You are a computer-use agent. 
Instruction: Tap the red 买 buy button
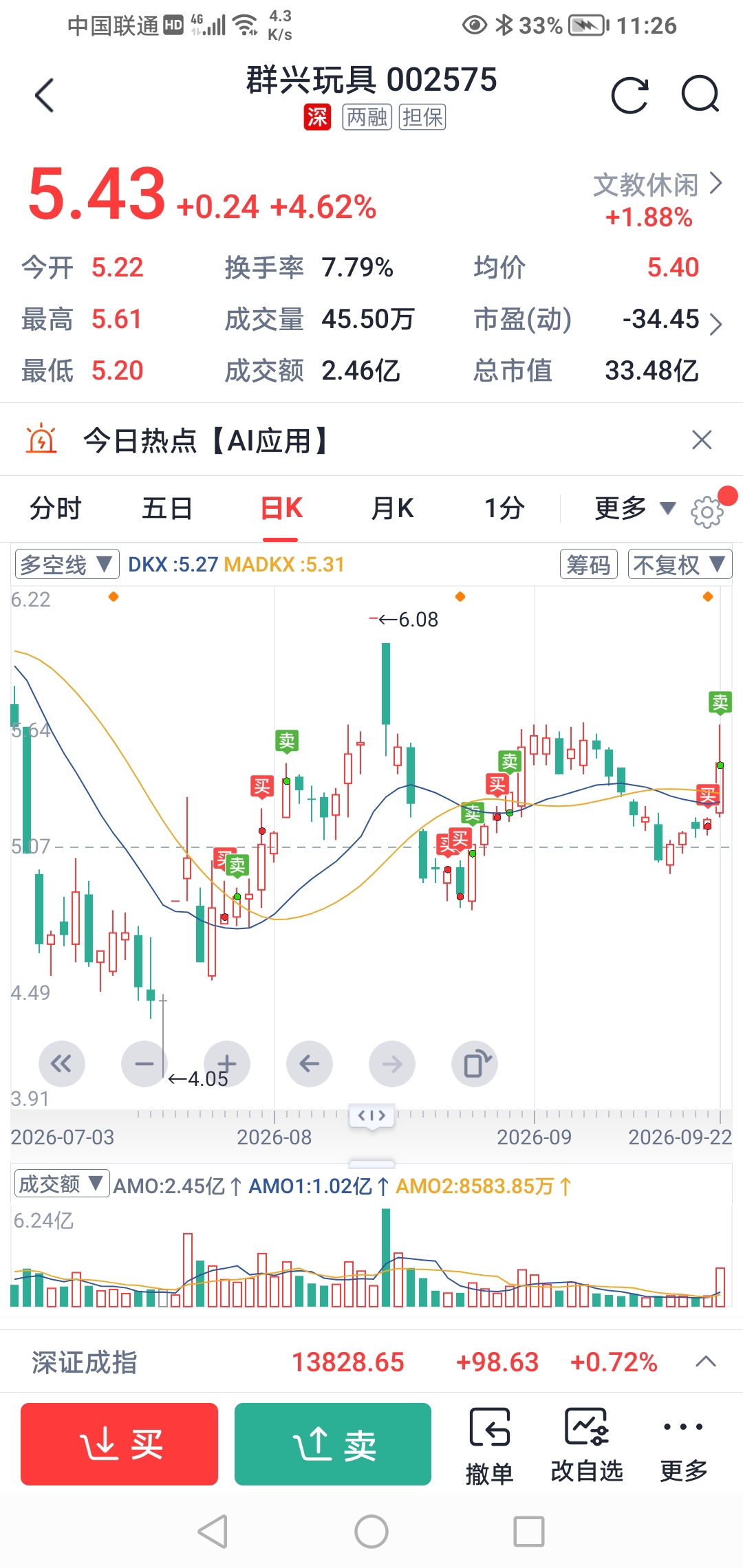(119, 1444)
